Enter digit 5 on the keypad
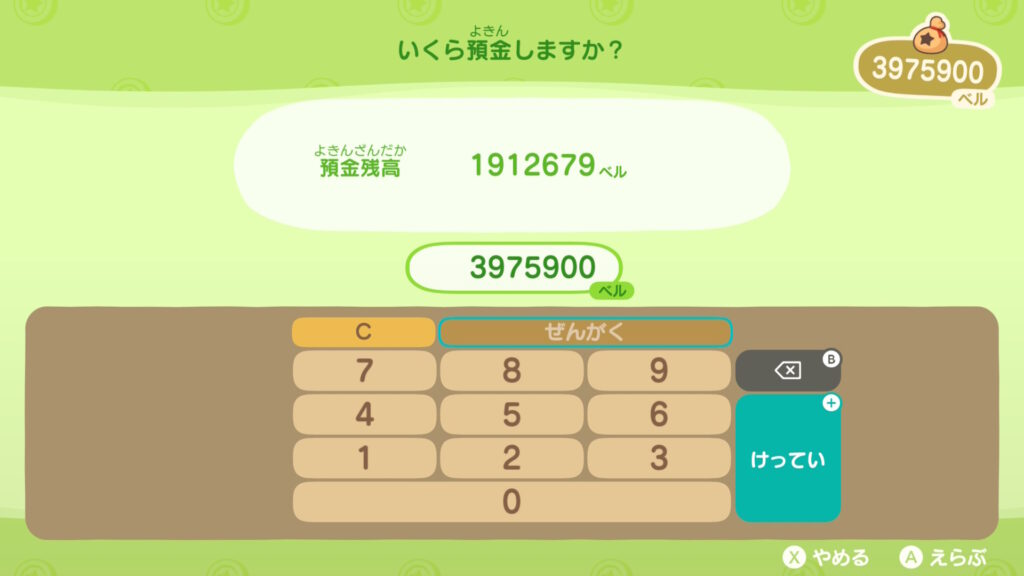 [511, 414]
